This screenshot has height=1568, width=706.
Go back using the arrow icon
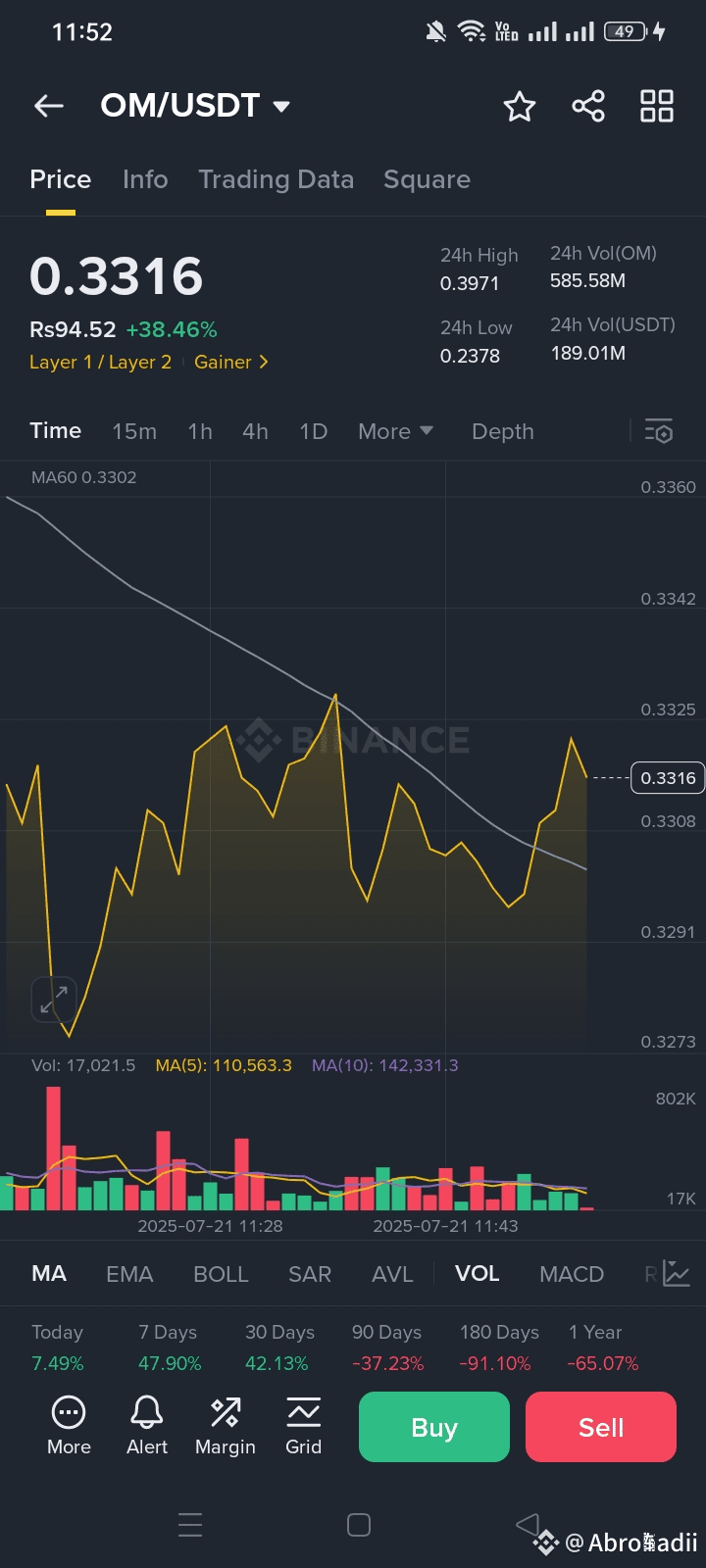coord(48,106)
